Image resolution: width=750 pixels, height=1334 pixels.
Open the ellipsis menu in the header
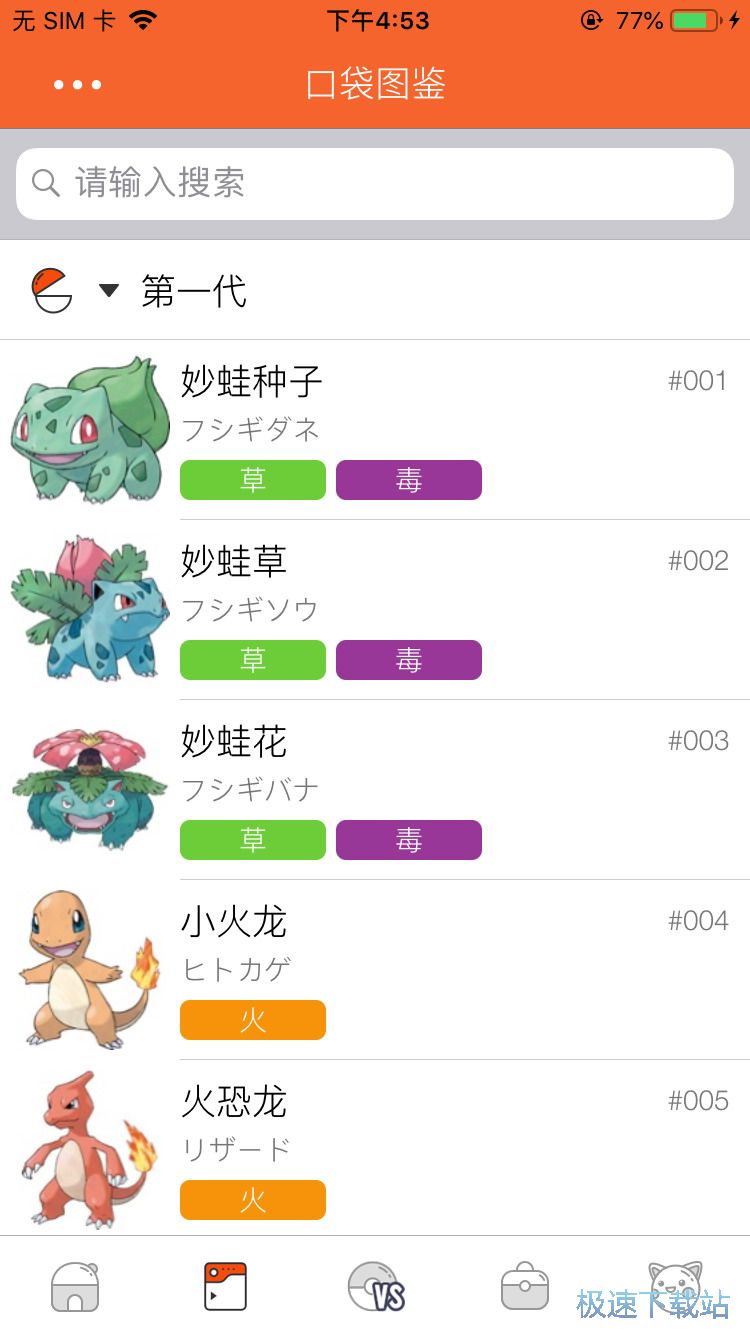[77, 85]
